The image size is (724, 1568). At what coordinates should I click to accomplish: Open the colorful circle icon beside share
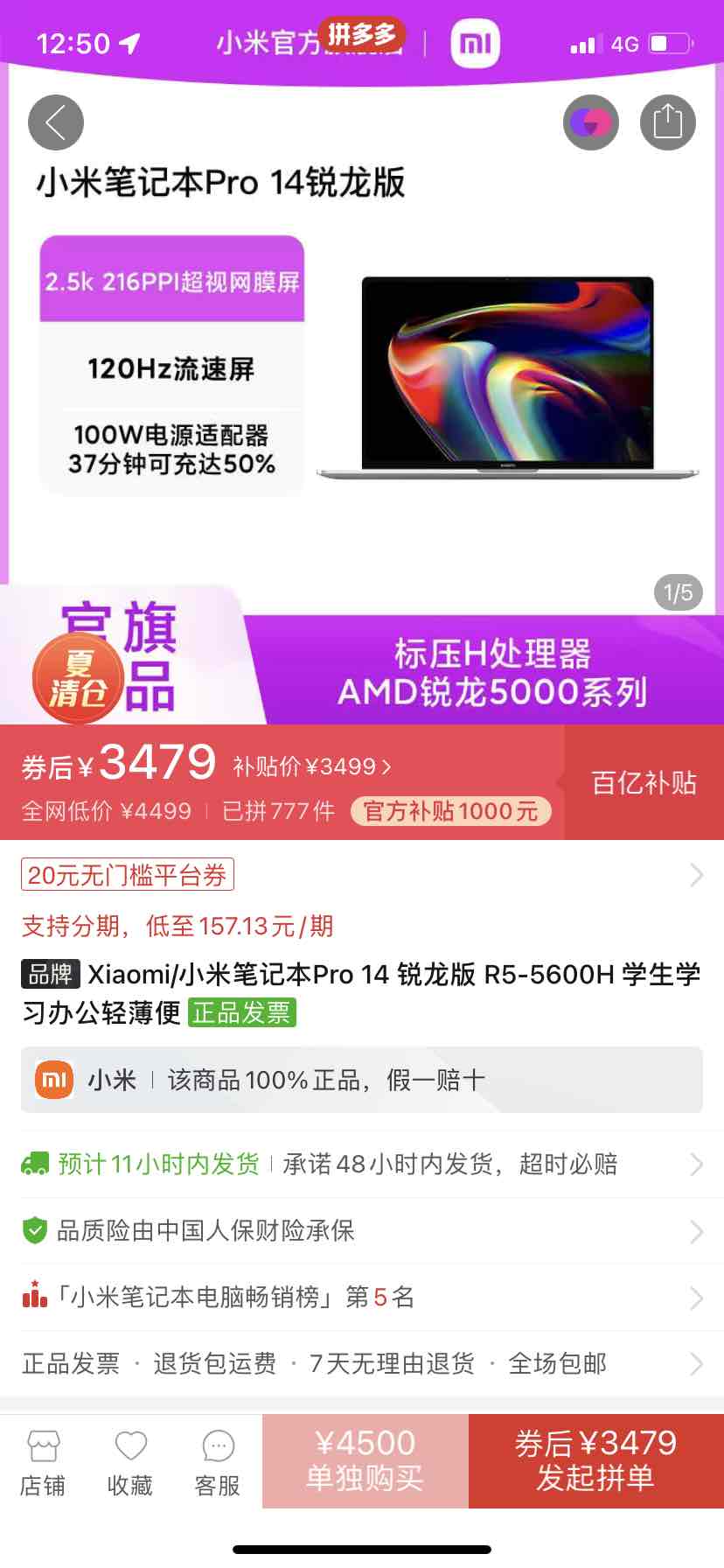(591, 122)
